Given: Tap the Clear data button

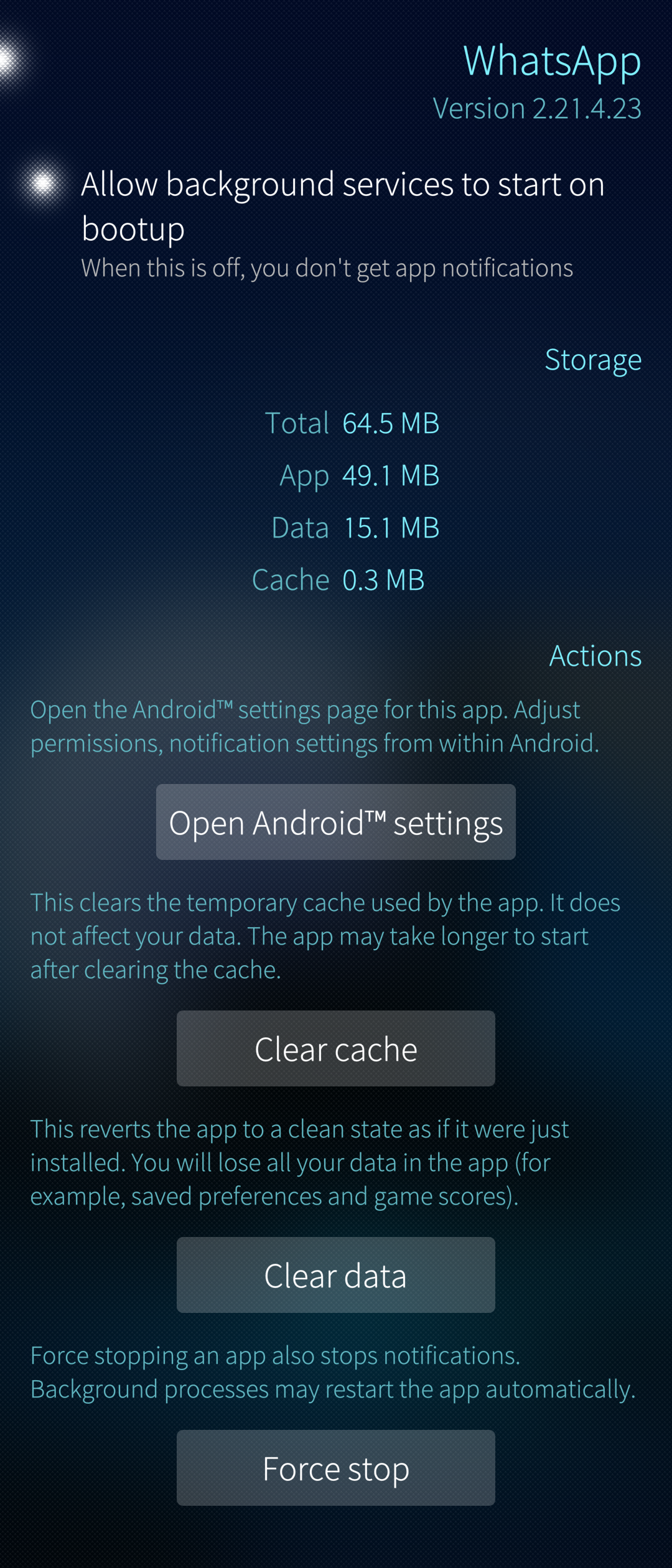Looking at the screenshot, I should point(335,1275).
